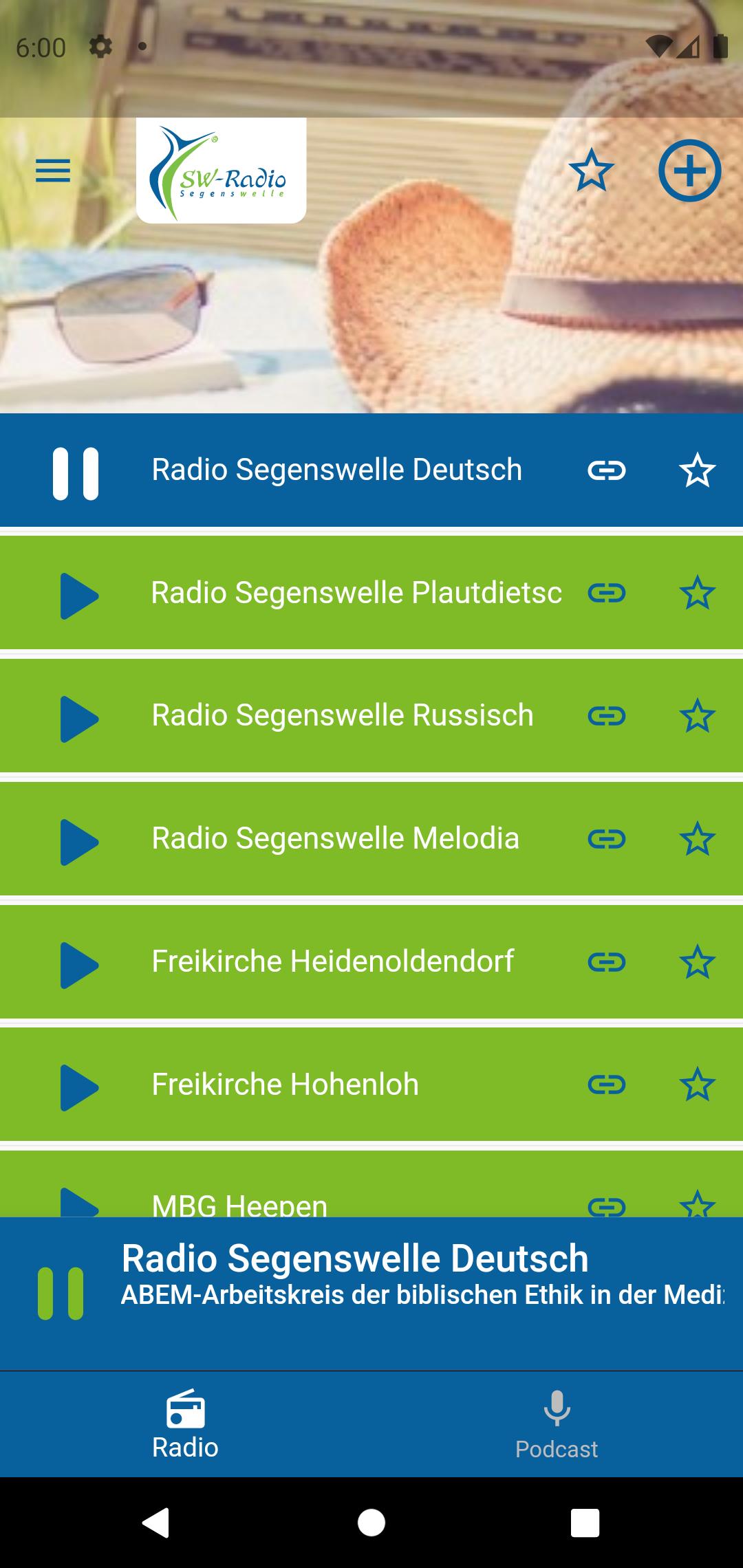Tap the plus circle icon
This screenshot has width=743, height=1568.
pyautogui.click(x=689, y=171)
